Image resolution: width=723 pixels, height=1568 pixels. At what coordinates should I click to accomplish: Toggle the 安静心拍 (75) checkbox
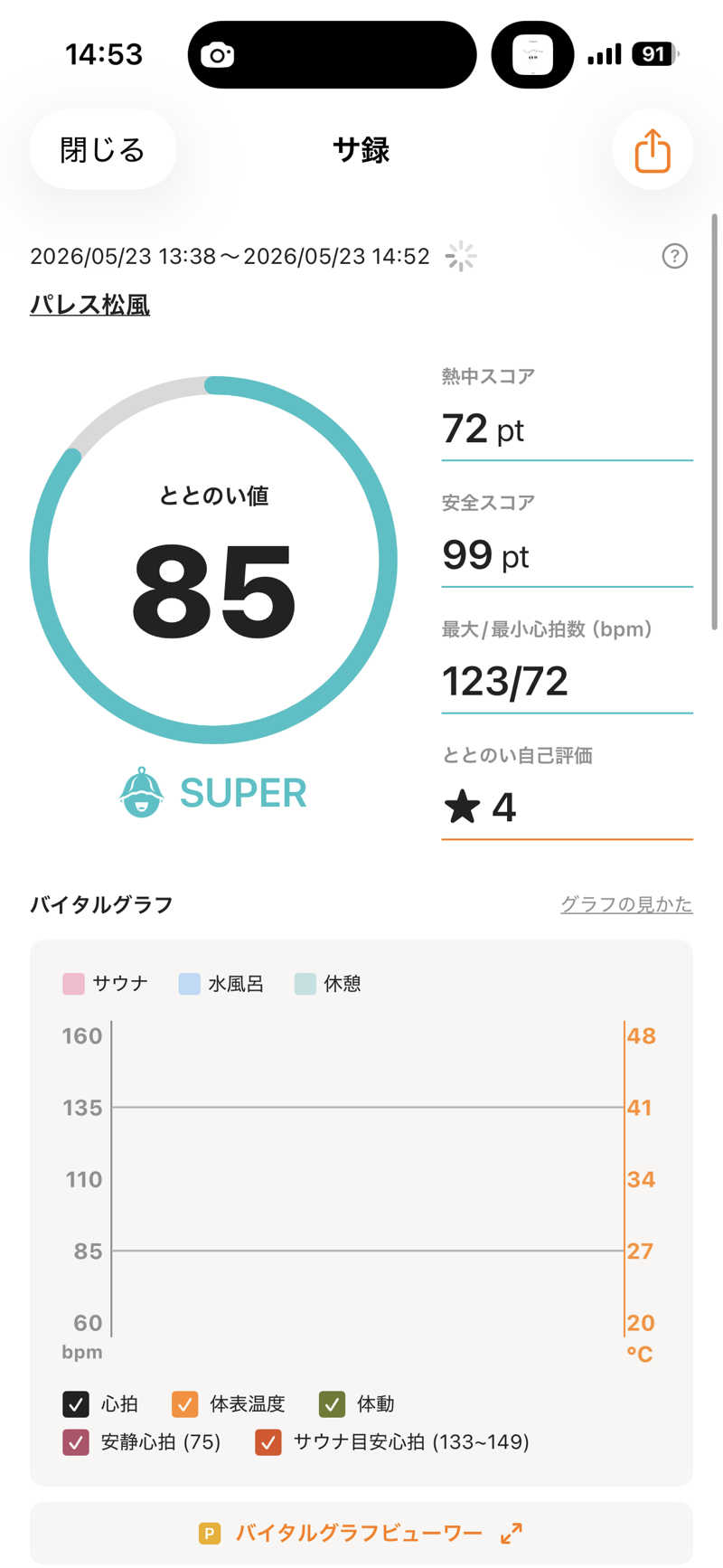76,1441
